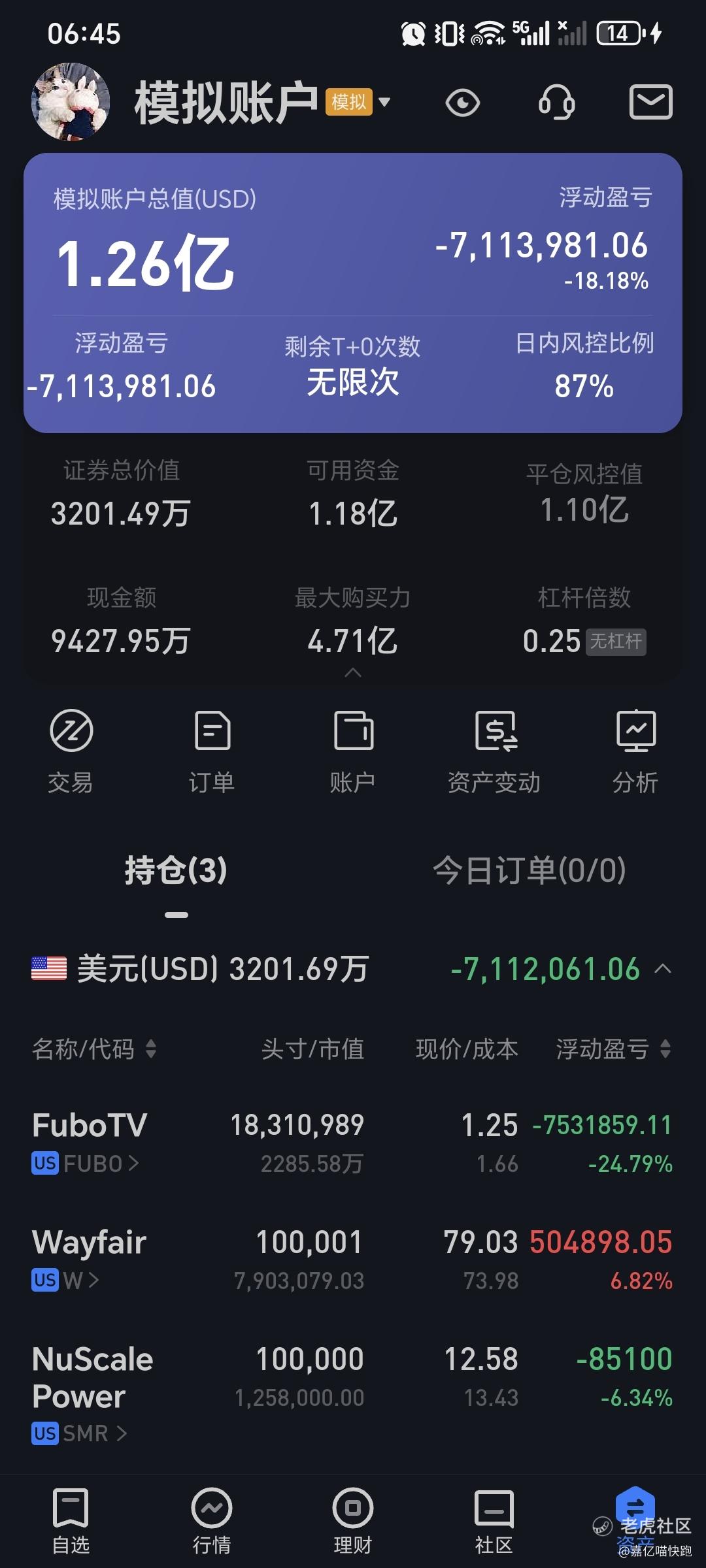Collapse the account details panel arrow
Viewport: 706px width, 1568px height.
tap(352, 672)
